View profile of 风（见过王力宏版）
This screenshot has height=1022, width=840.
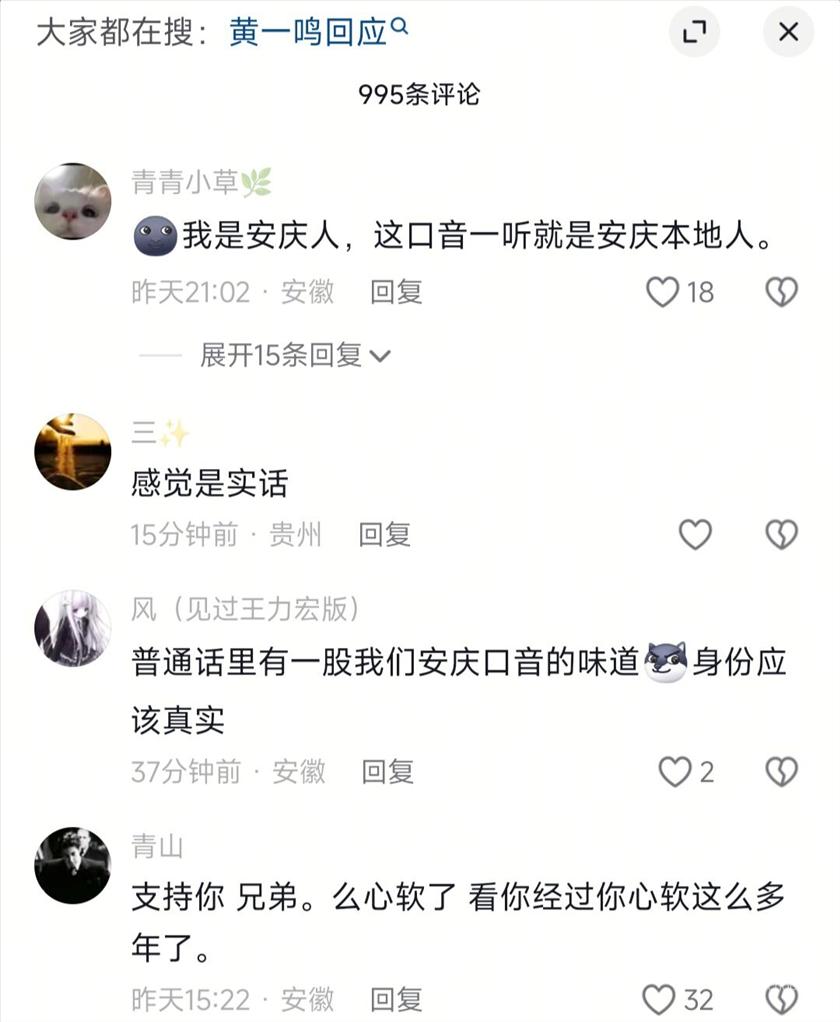coord(73,627)
